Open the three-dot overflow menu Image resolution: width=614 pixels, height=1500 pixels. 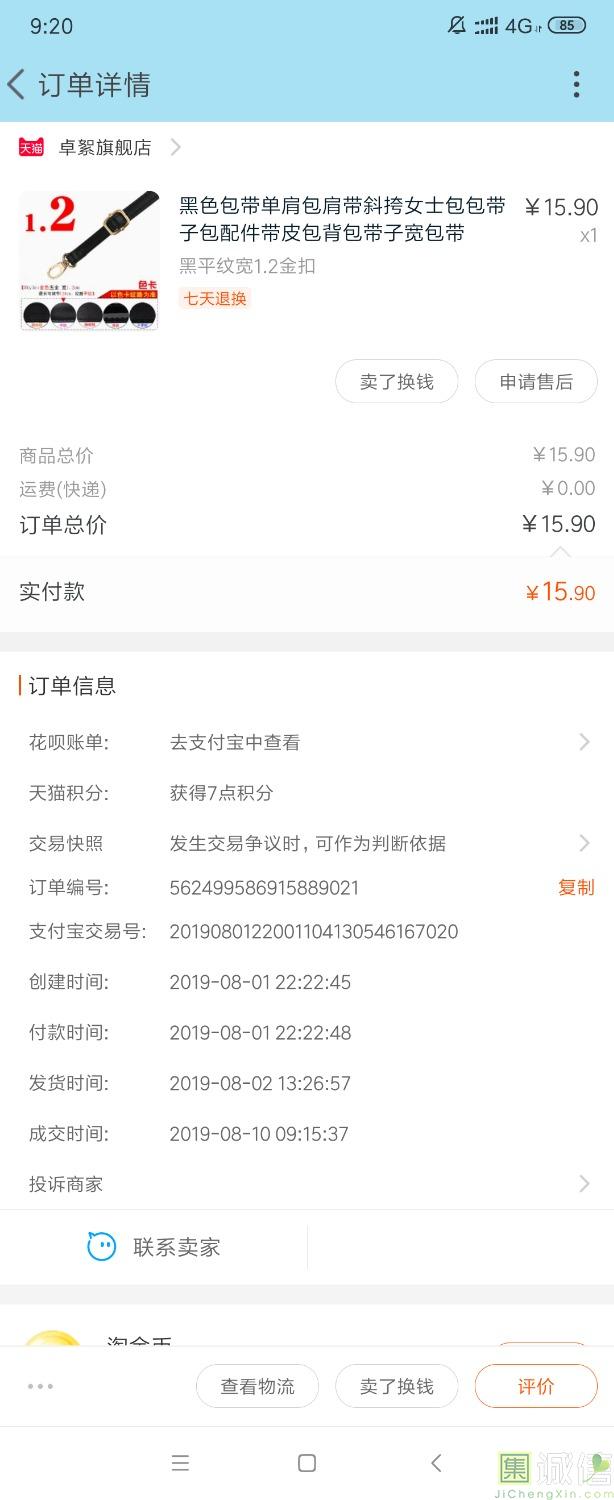[x=576, y=85]
